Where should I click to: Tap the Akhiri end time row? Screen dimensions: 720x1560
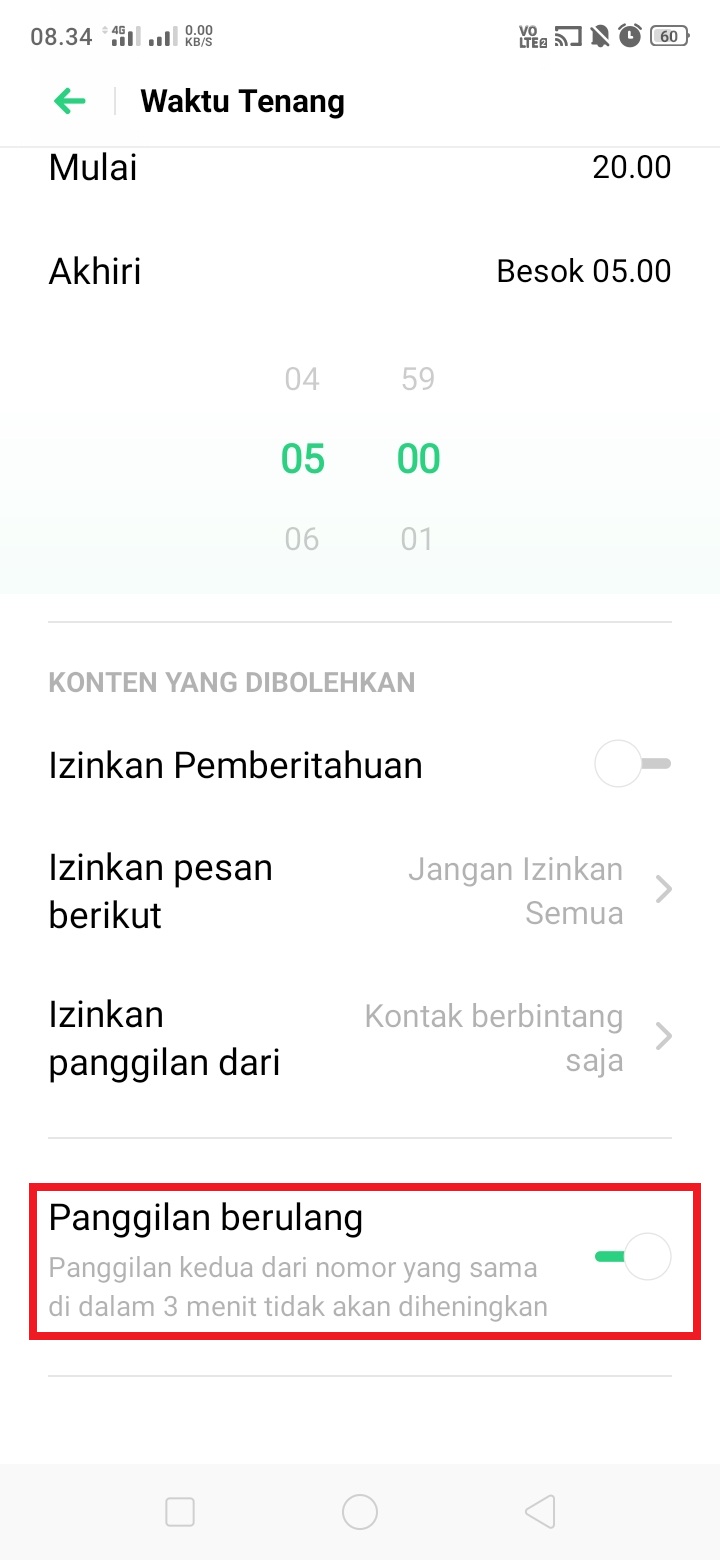360,271
